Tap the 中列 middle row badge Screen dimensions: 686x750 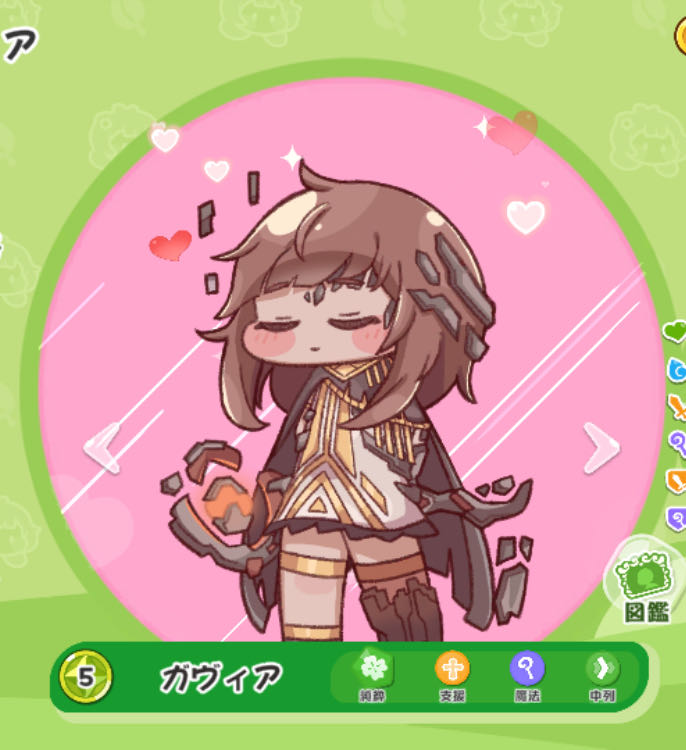coord(602,675)
